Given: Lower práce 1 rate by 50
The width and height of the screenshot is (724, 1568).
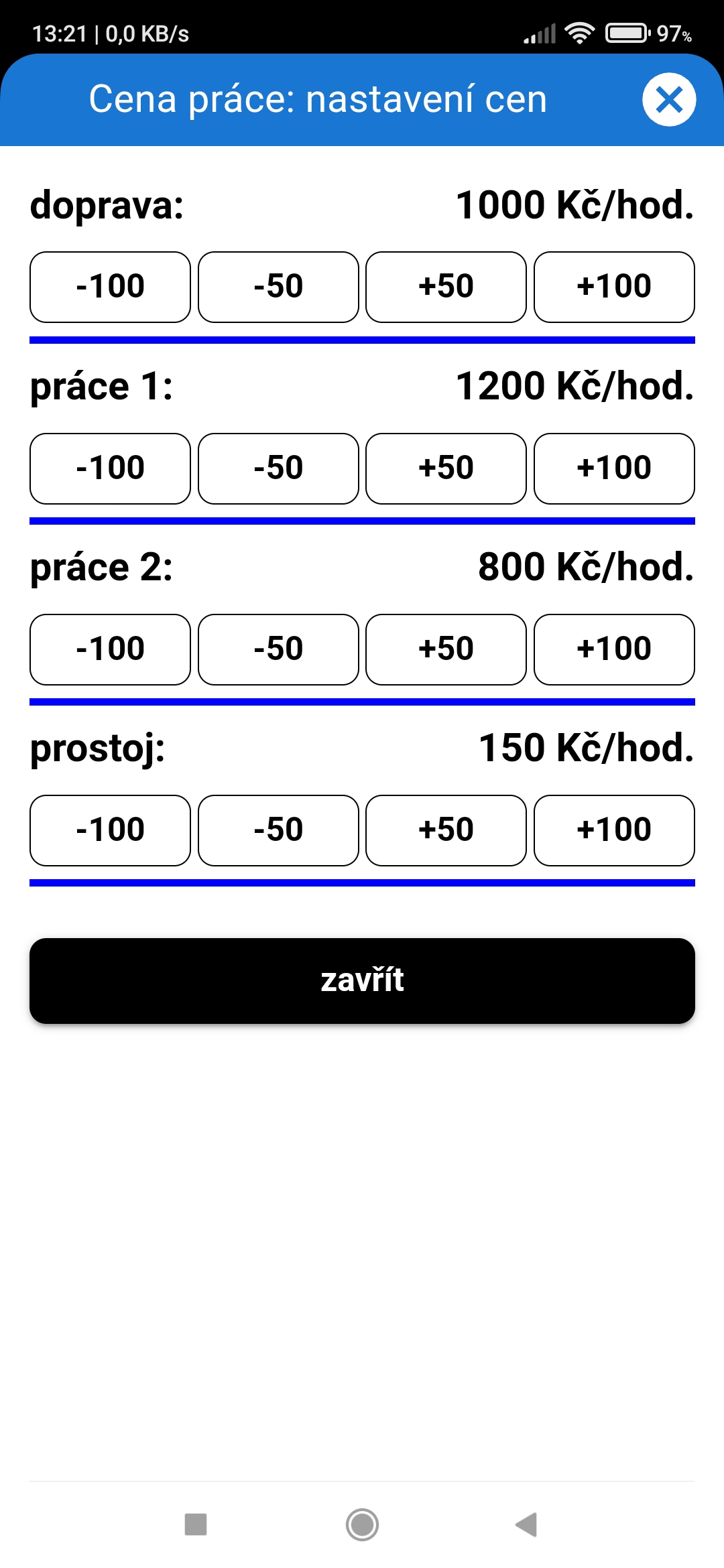Looking at the screenshot, I should coord(278,468).
